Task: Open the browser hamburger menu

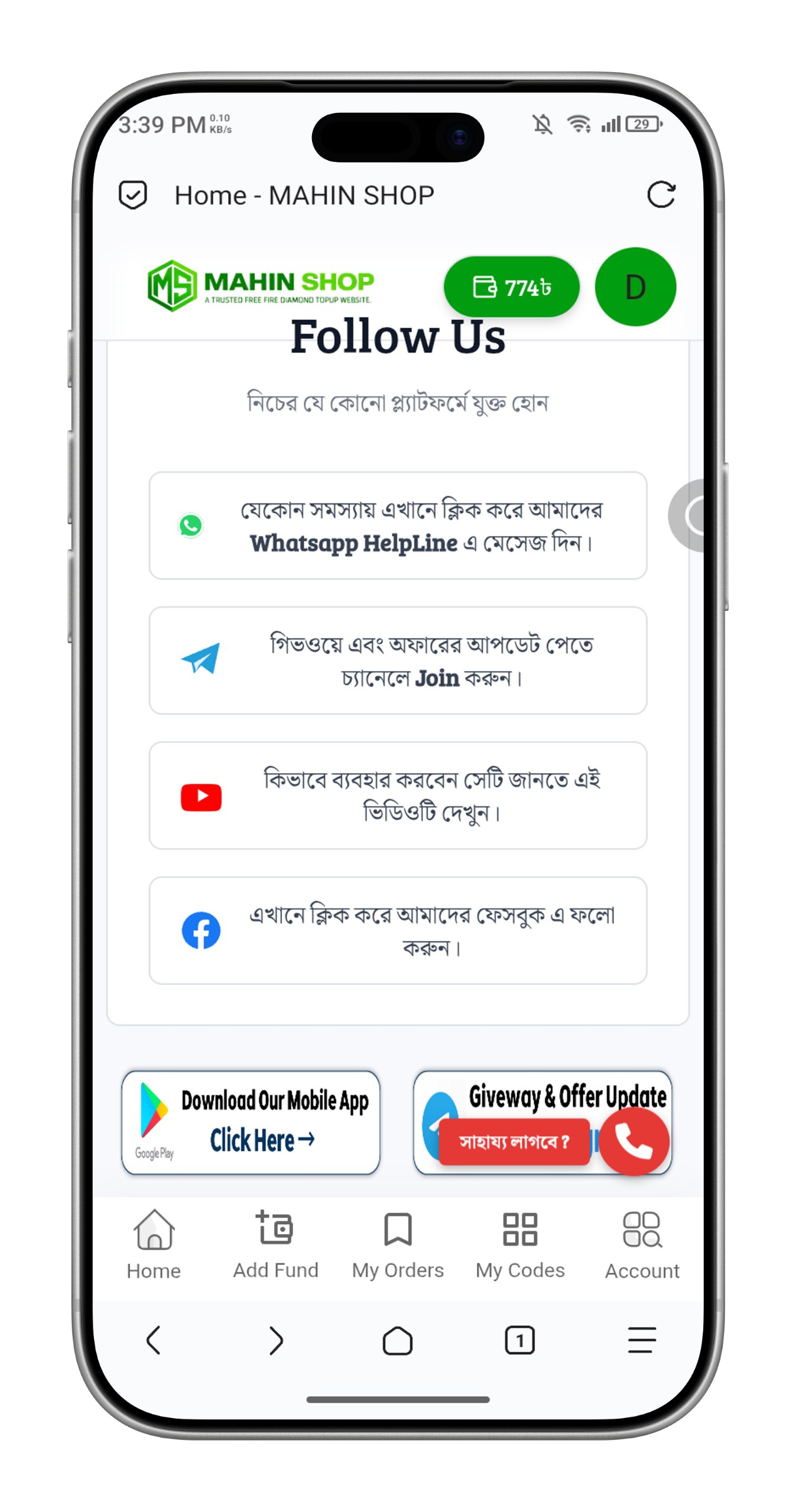Action: click(x=642, y=1340)
